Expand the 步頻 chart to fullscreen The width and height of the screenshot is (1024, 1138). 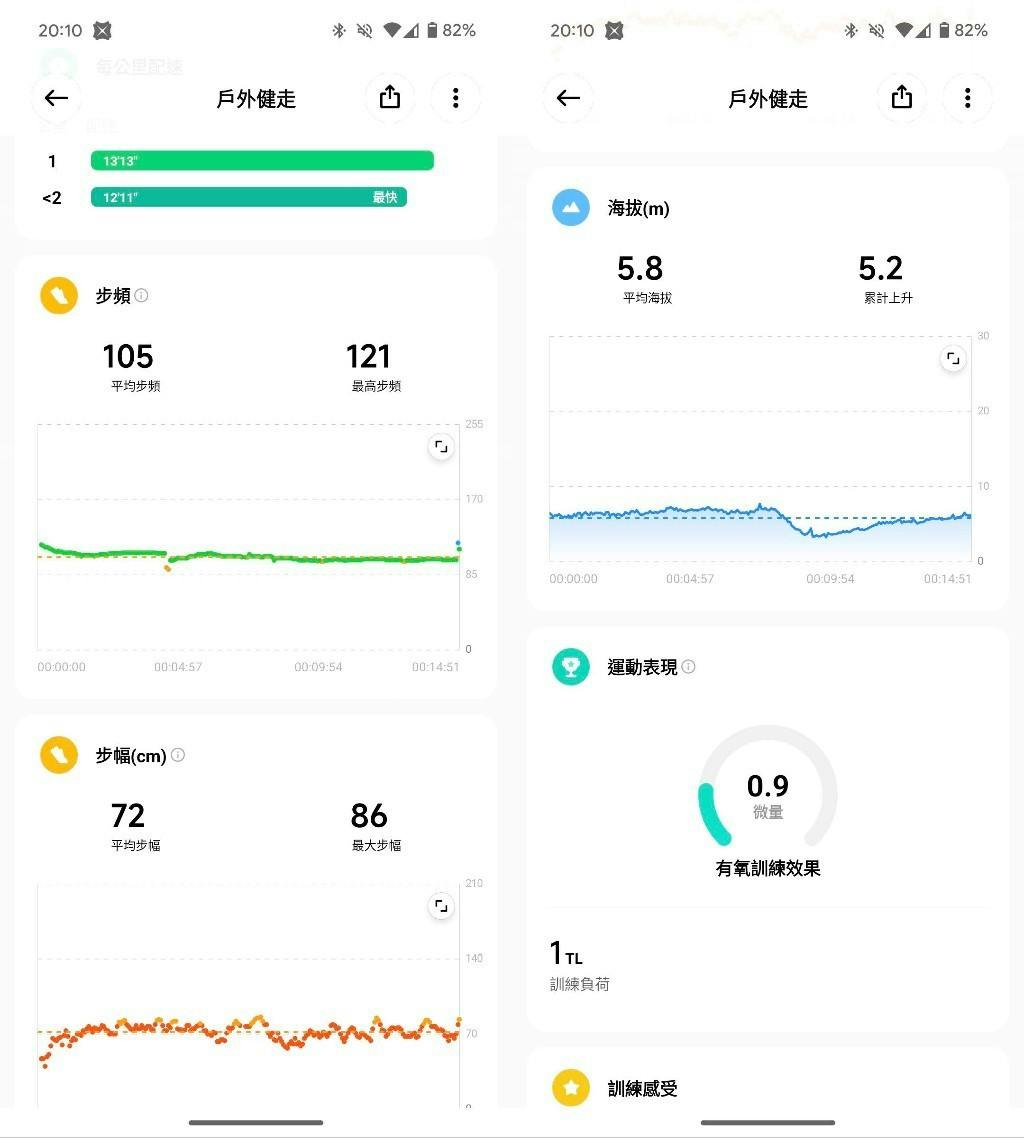(441, 447)
